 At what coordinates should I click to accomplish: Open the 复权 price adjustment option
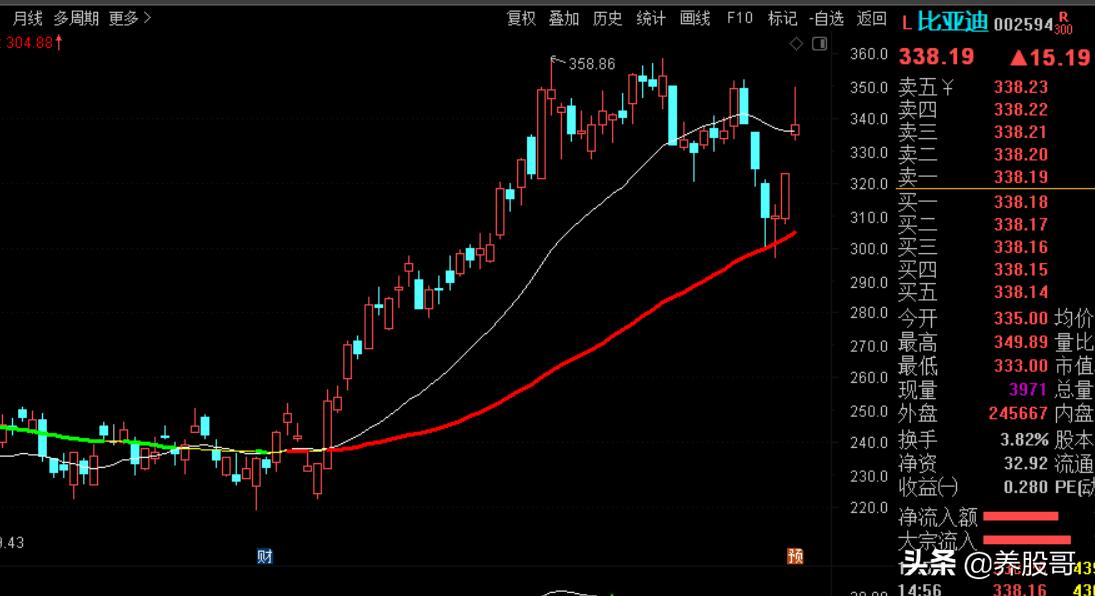(521, 18)
